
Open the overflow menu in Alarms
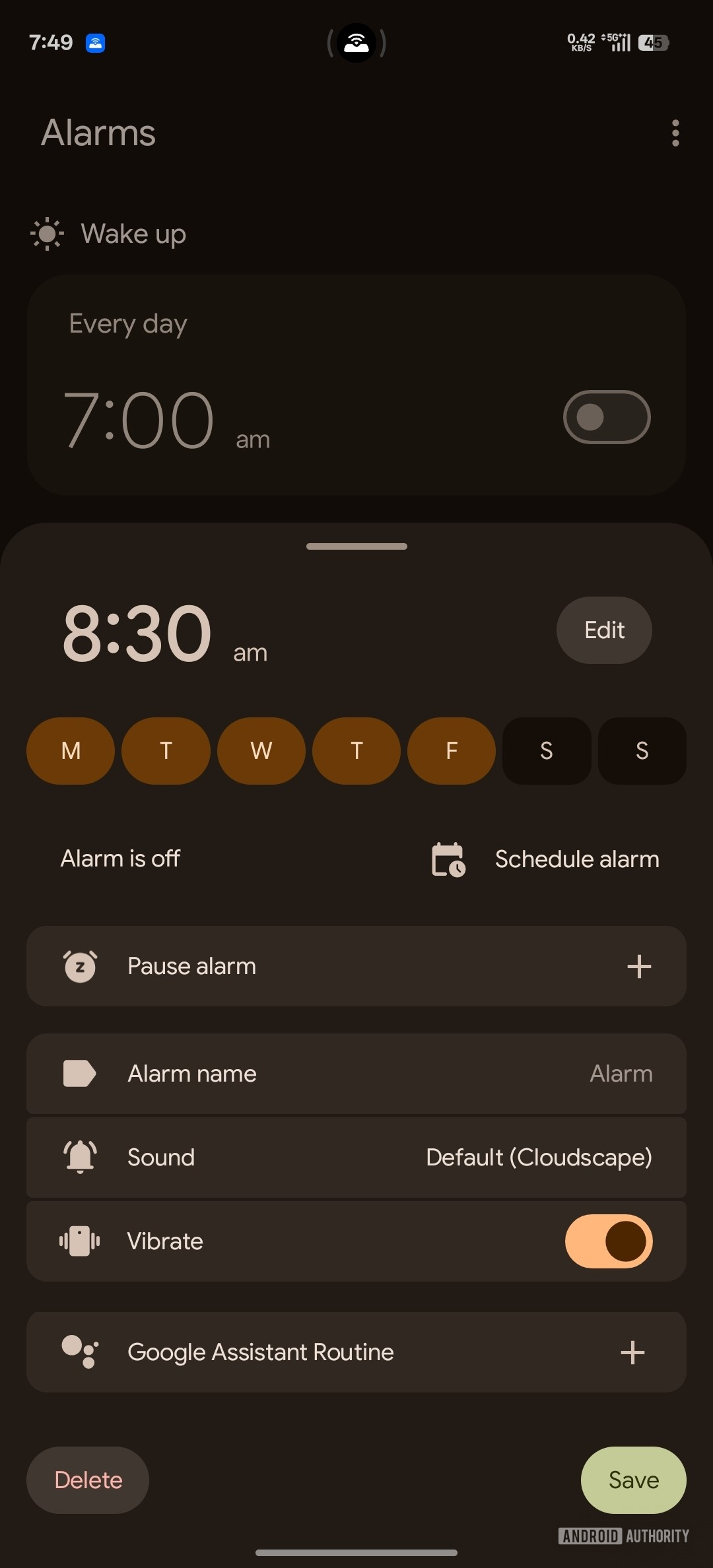click(x=675, y=133)
